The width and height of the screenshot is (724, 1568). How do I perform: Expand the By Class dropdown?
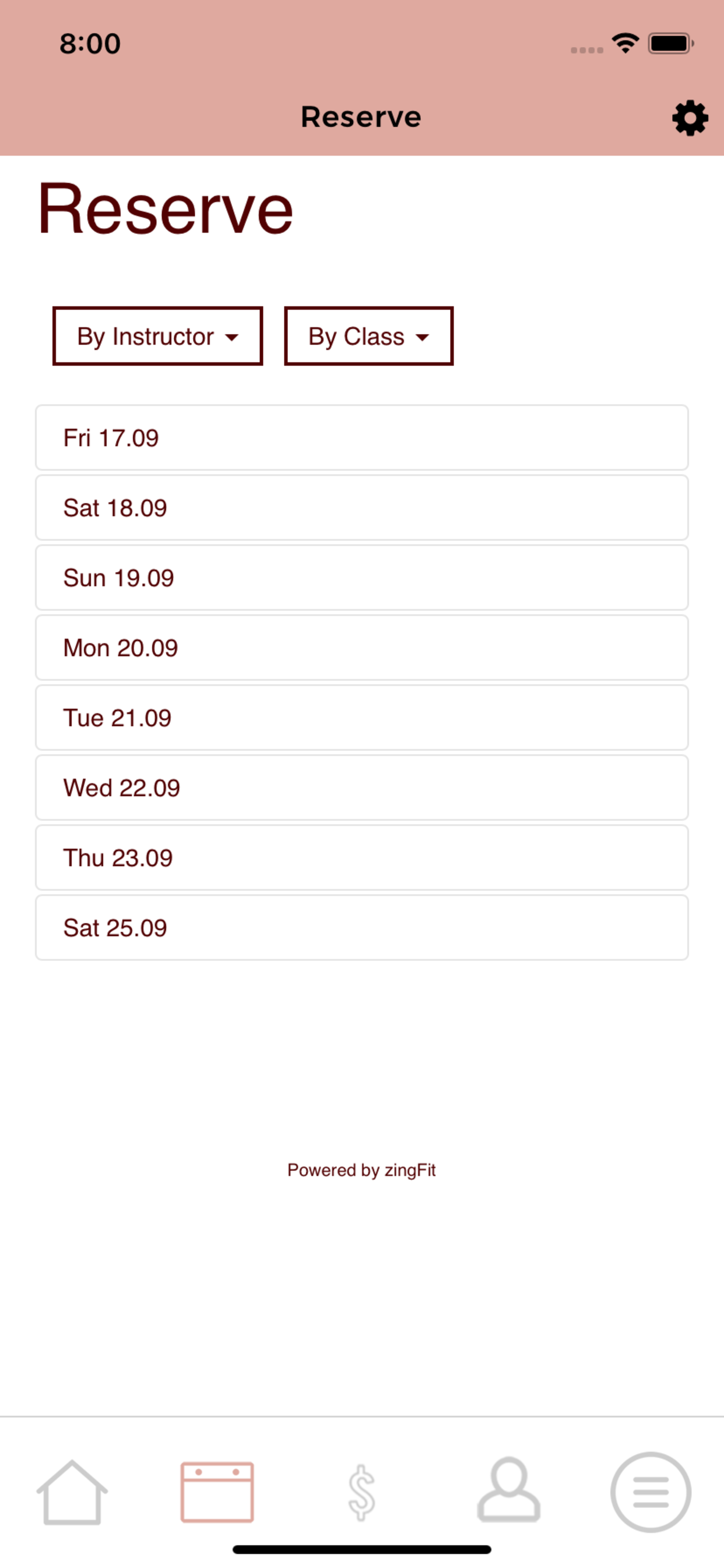tap(368, 336)
